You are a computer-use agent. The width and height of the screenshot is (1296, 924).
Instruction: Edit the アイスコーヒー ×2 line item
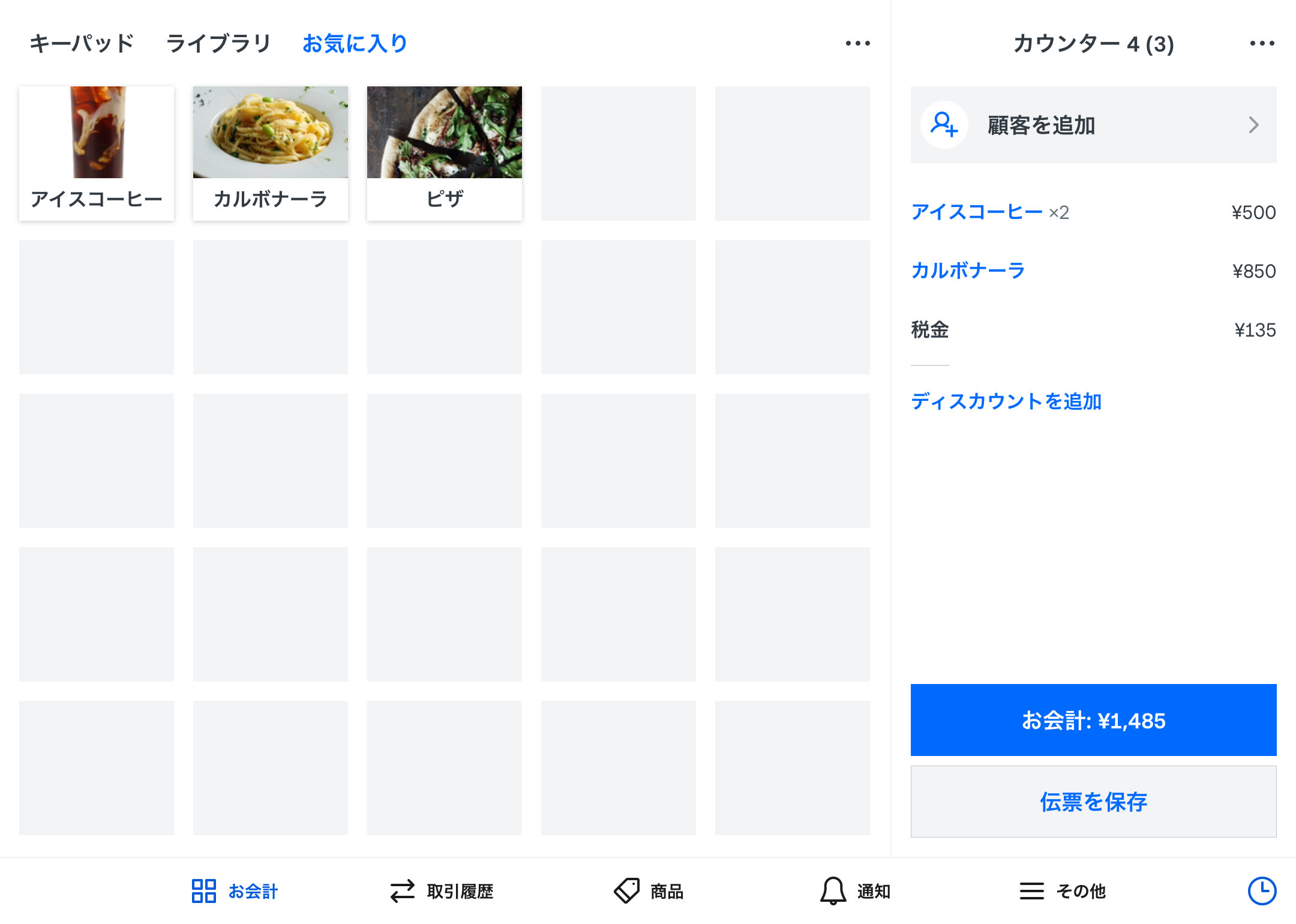pos(990,212)
